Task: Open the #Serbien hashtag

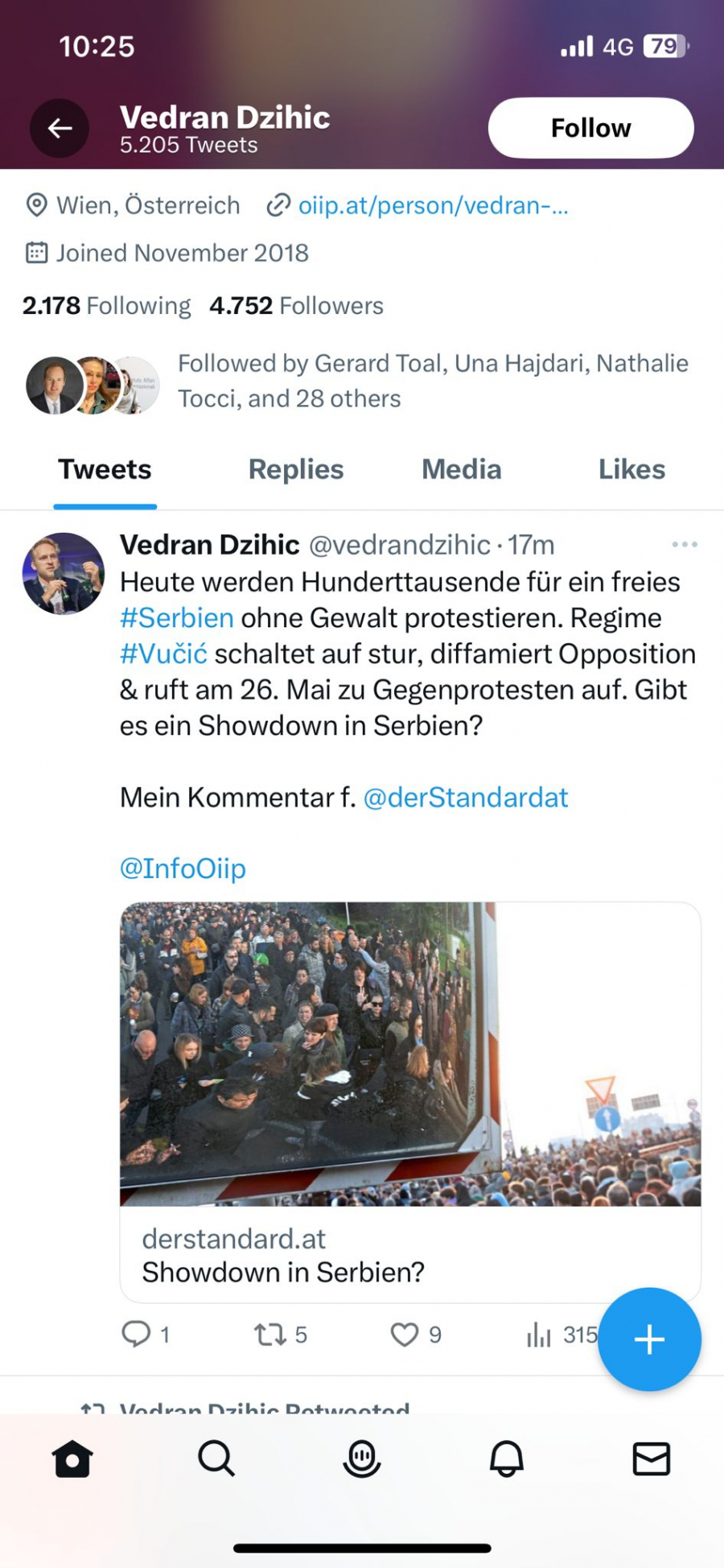Action: 179,617
